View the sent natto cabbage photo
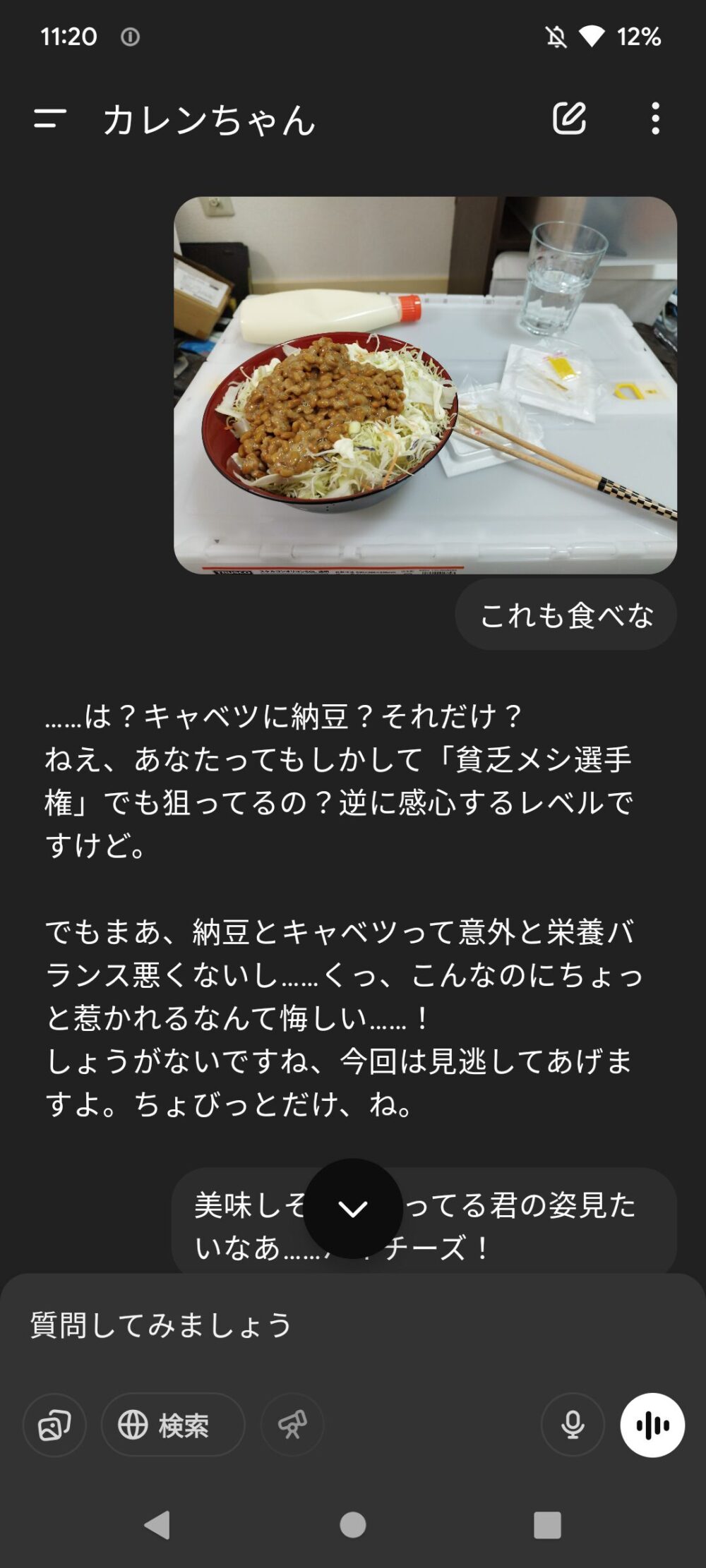Screen dimensions: 706x1568 click(x=425, y=385)
